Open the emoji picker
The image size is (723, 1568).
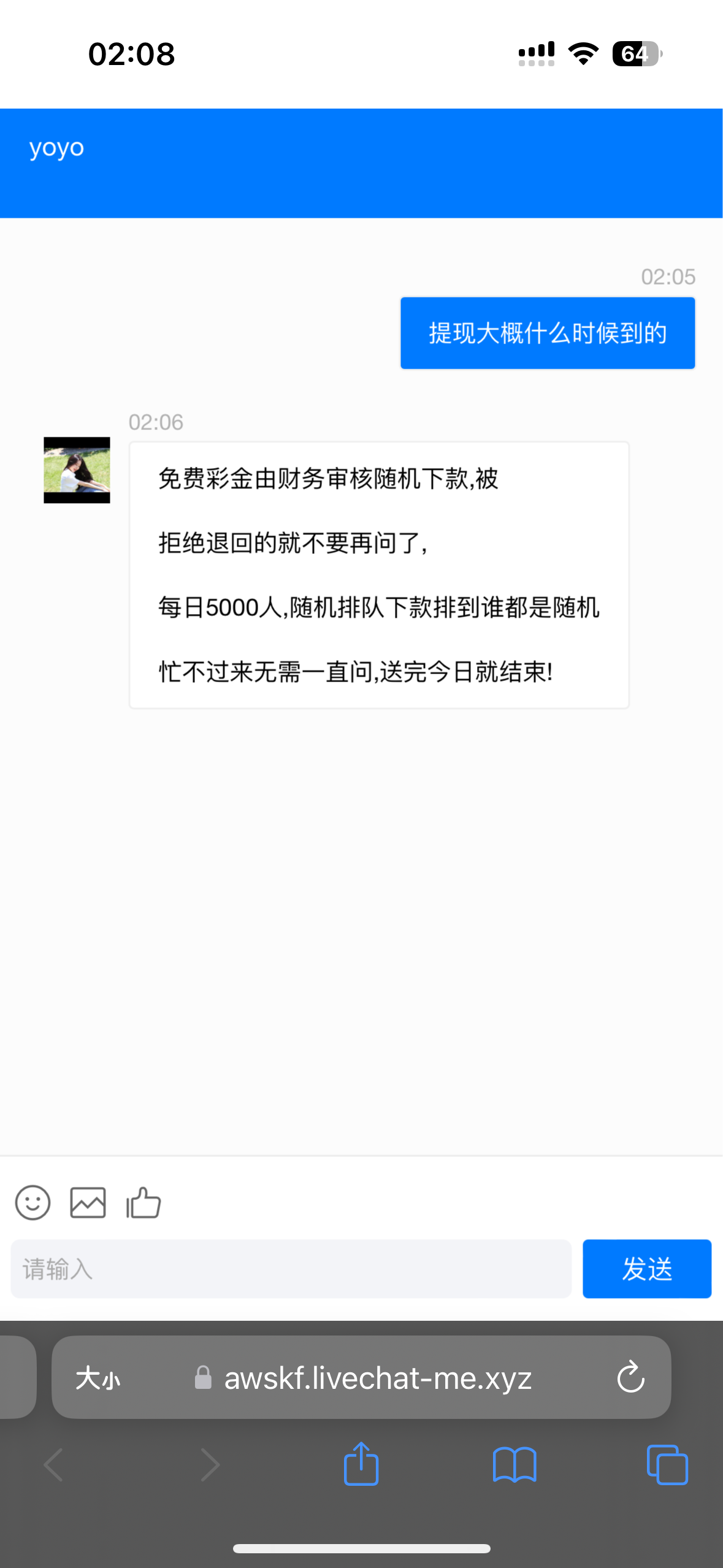point(33,1202)
